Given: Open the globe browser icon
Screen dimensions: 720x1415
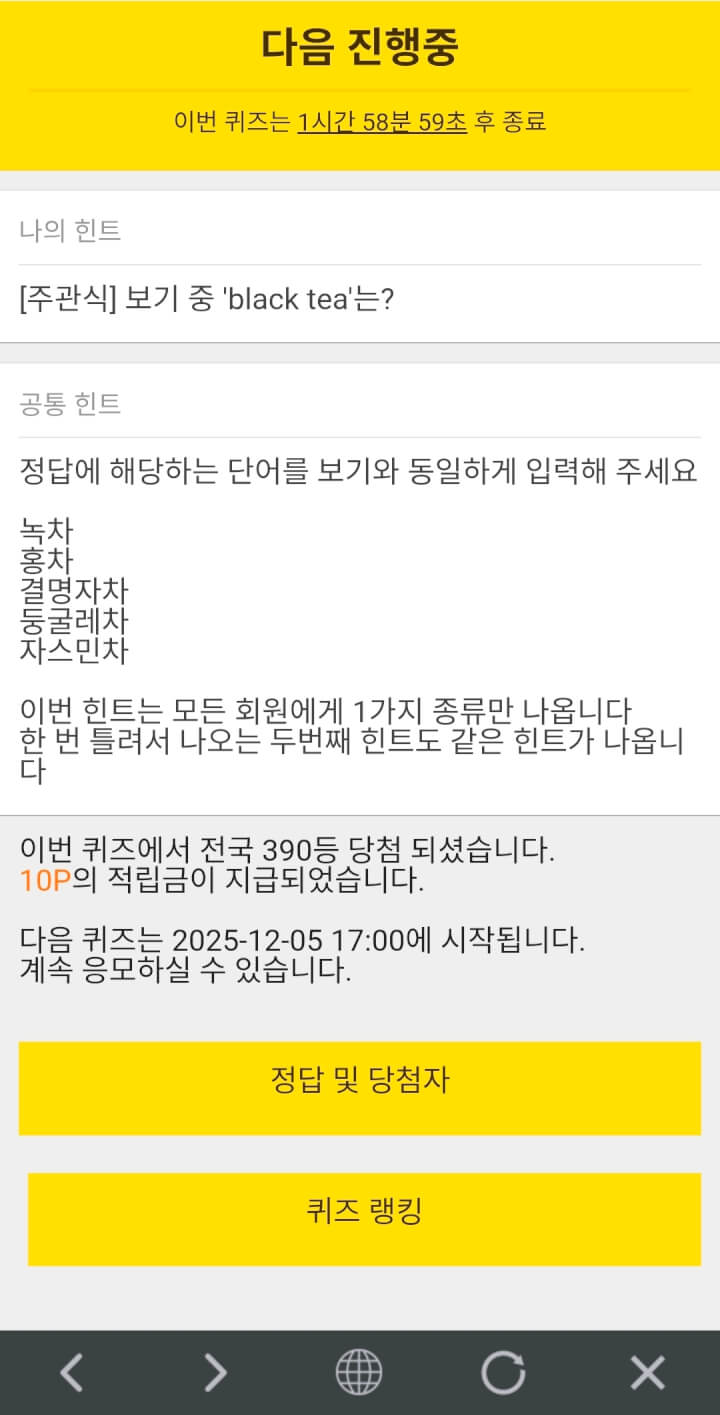Looking at the screenshot, I should coord(359,1372).
